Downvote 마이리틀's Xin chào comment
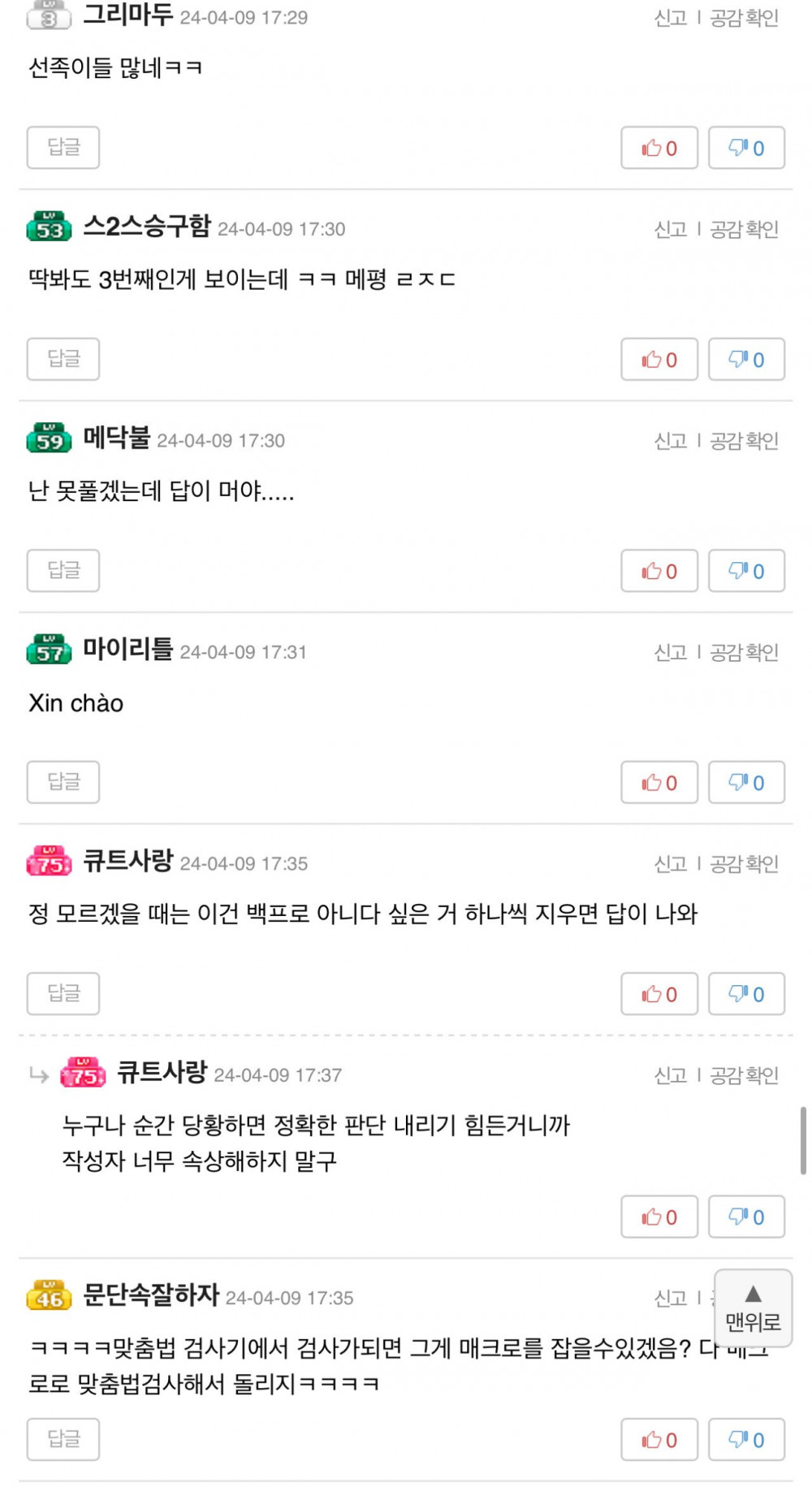Image resolution: width=812 pixels, height=1487 pixels. [746, 782]
